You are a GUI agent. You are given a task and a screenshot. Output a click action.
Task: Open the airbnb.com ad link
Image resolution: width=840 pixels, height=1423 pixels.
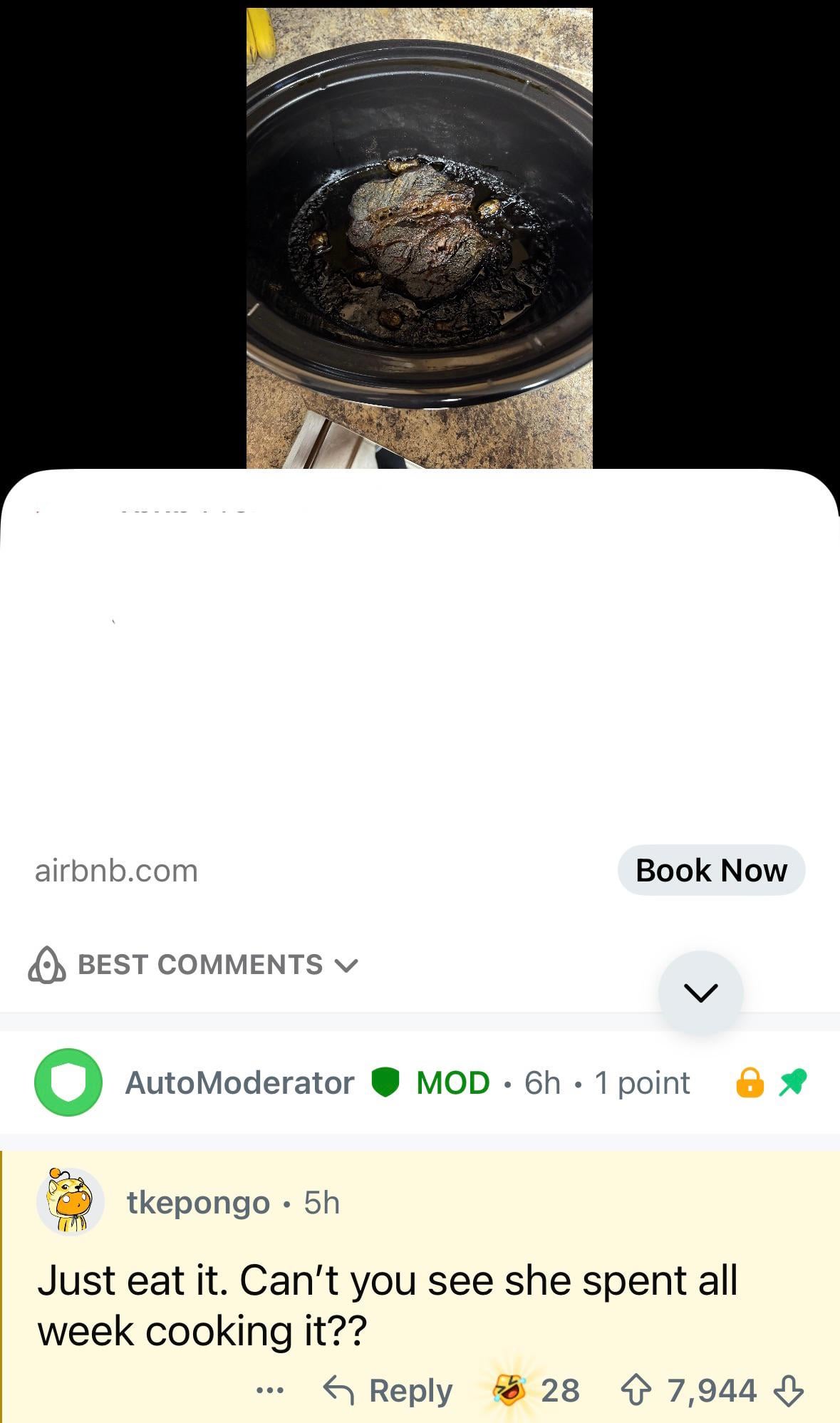pyautogui.click(x=116, y=871)
